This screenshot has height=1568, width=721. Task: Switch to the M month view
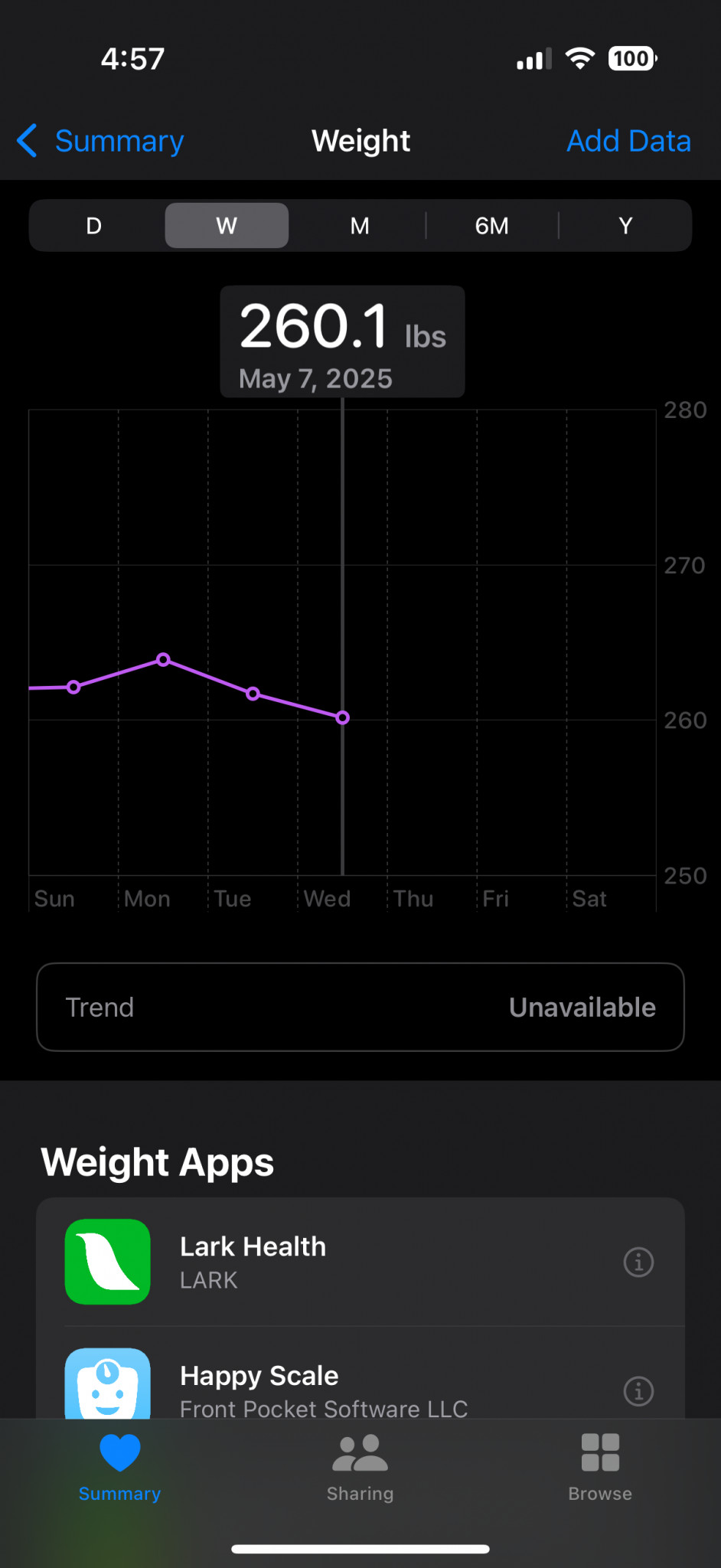[x=360, y=226]
